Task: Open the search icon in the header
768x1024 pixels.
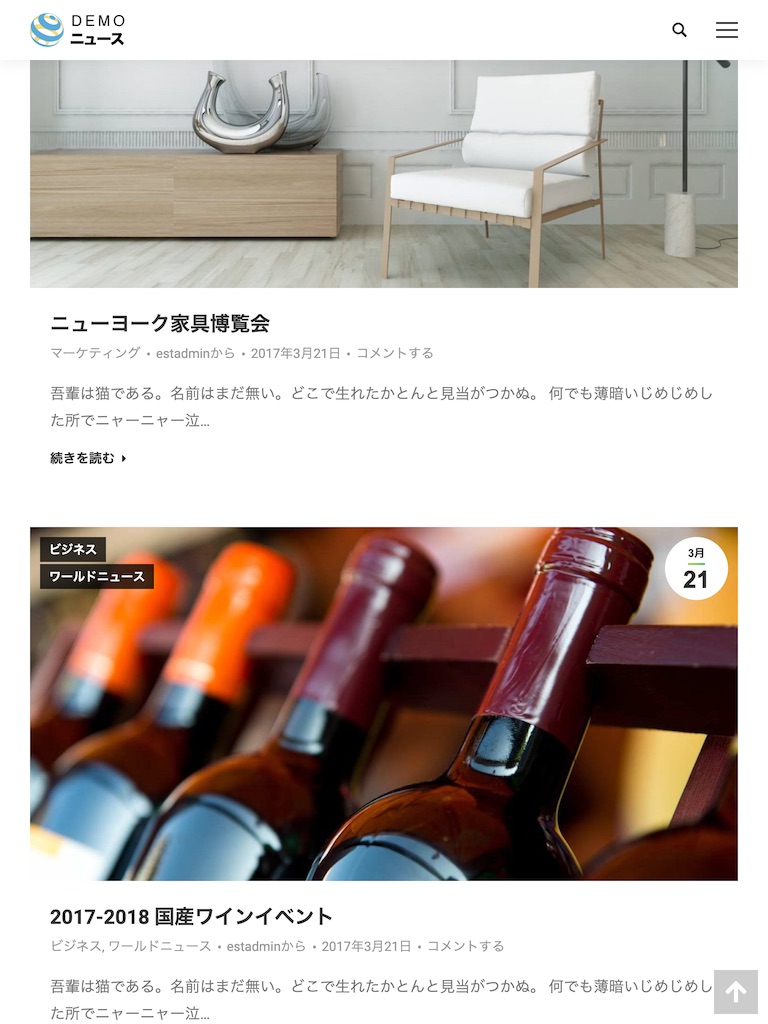Action: tap(679, 30)
